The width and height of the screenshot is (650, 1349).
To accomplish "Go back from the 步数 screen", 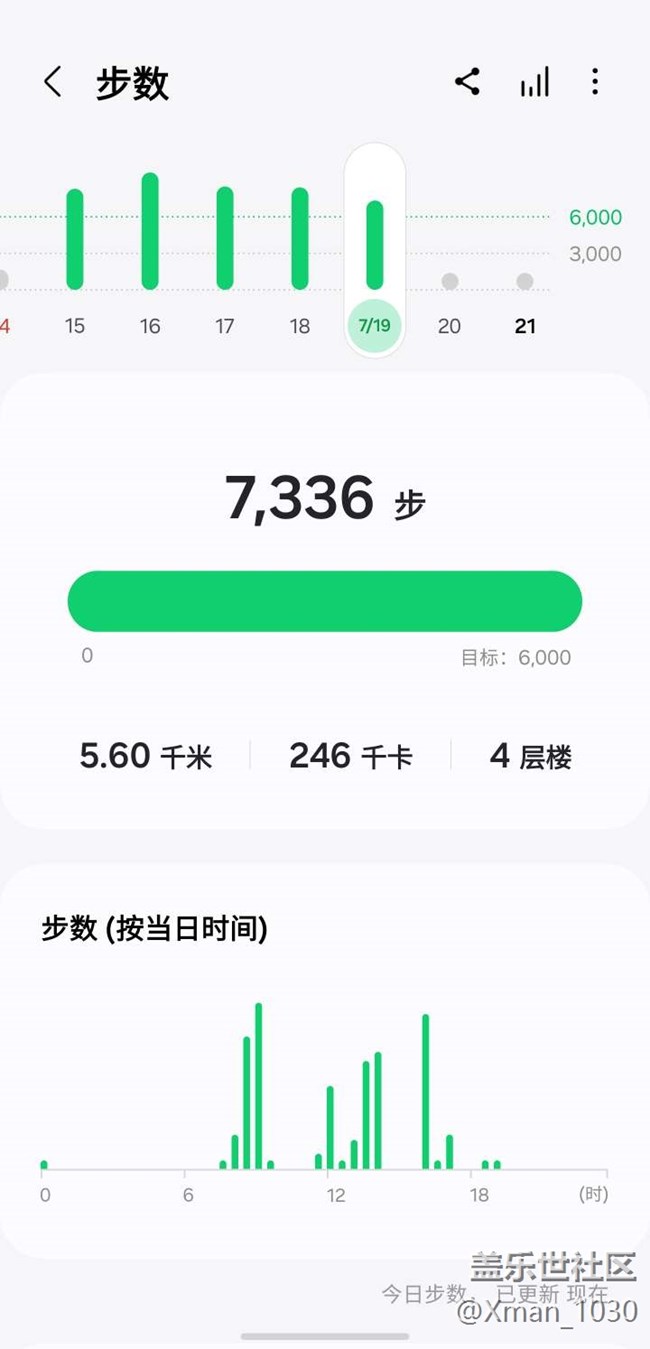I will 53,82.
